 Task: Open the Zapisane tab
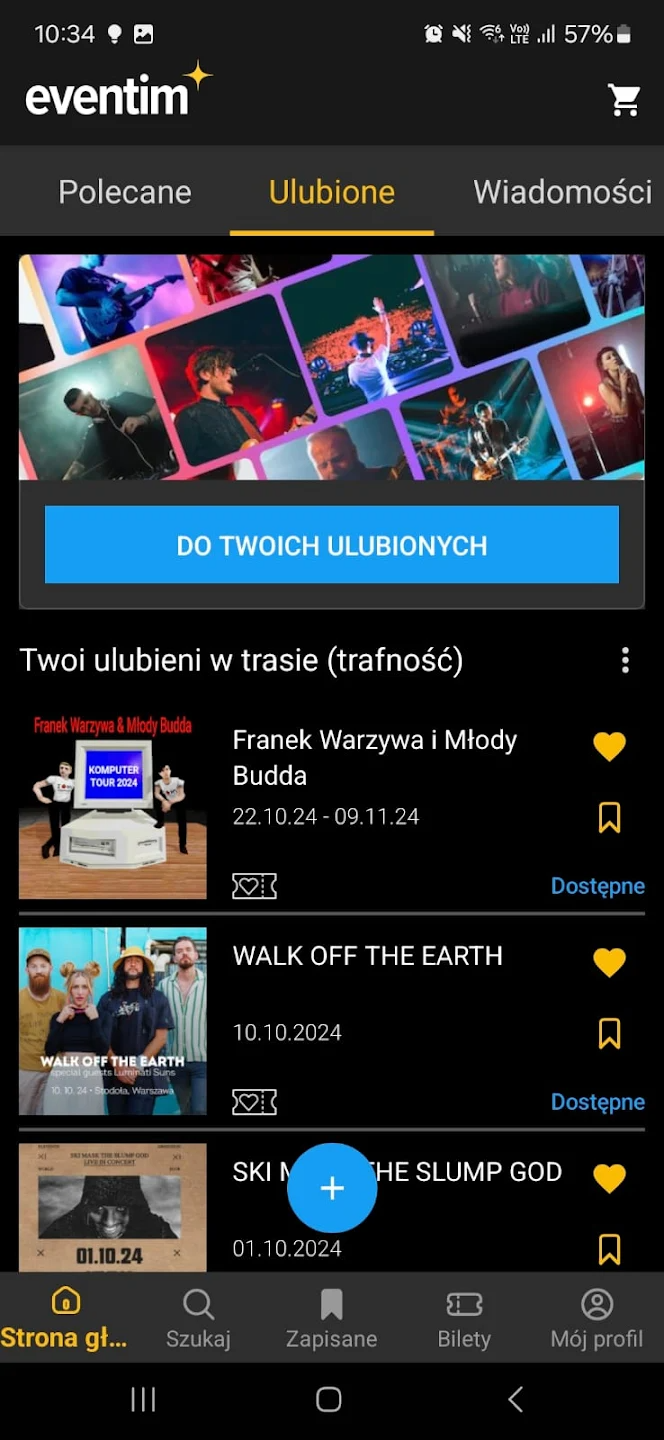[332, 1319]
